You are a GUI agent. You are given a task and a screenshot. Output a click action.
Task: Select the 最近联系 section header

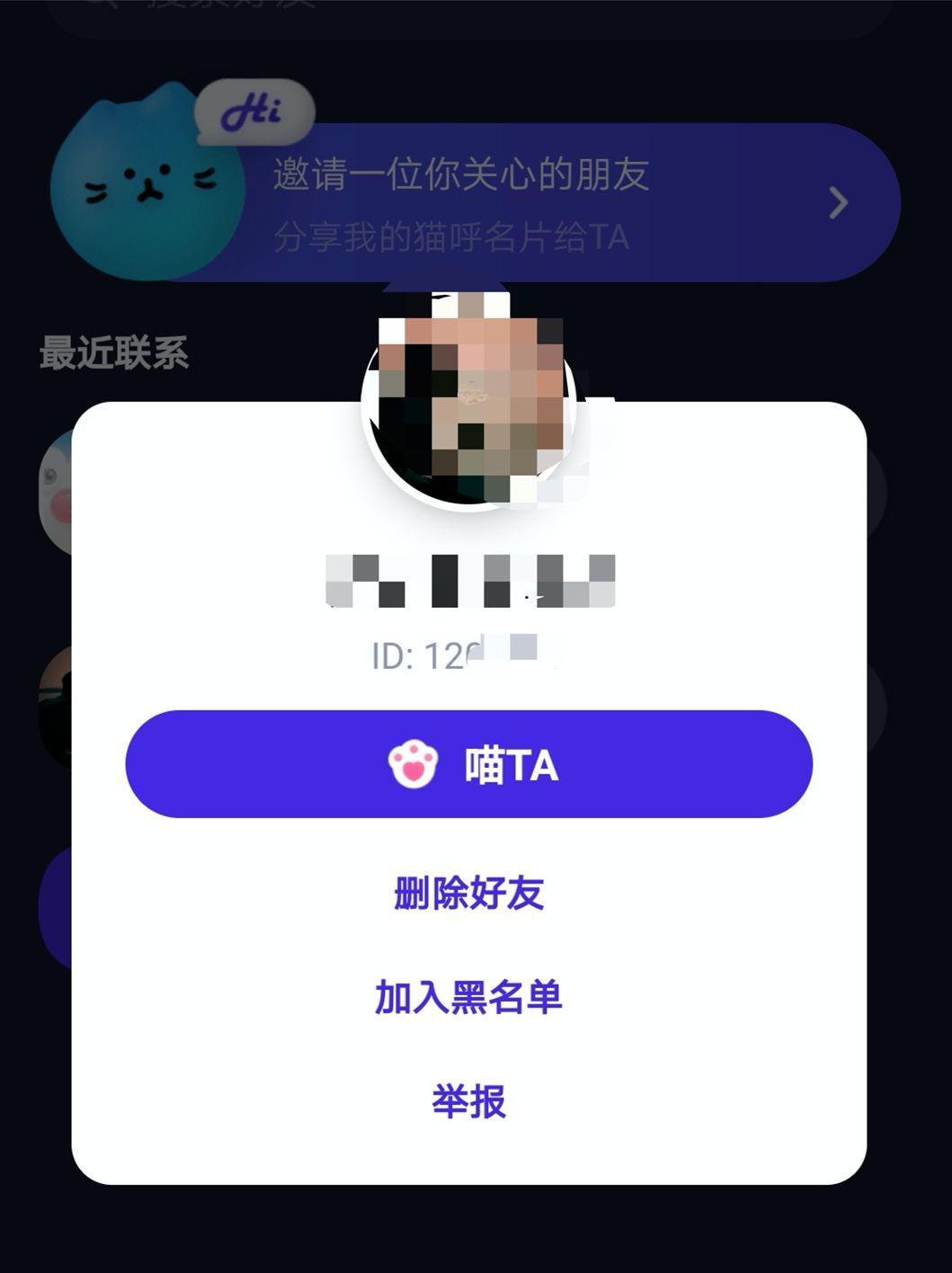115,353
